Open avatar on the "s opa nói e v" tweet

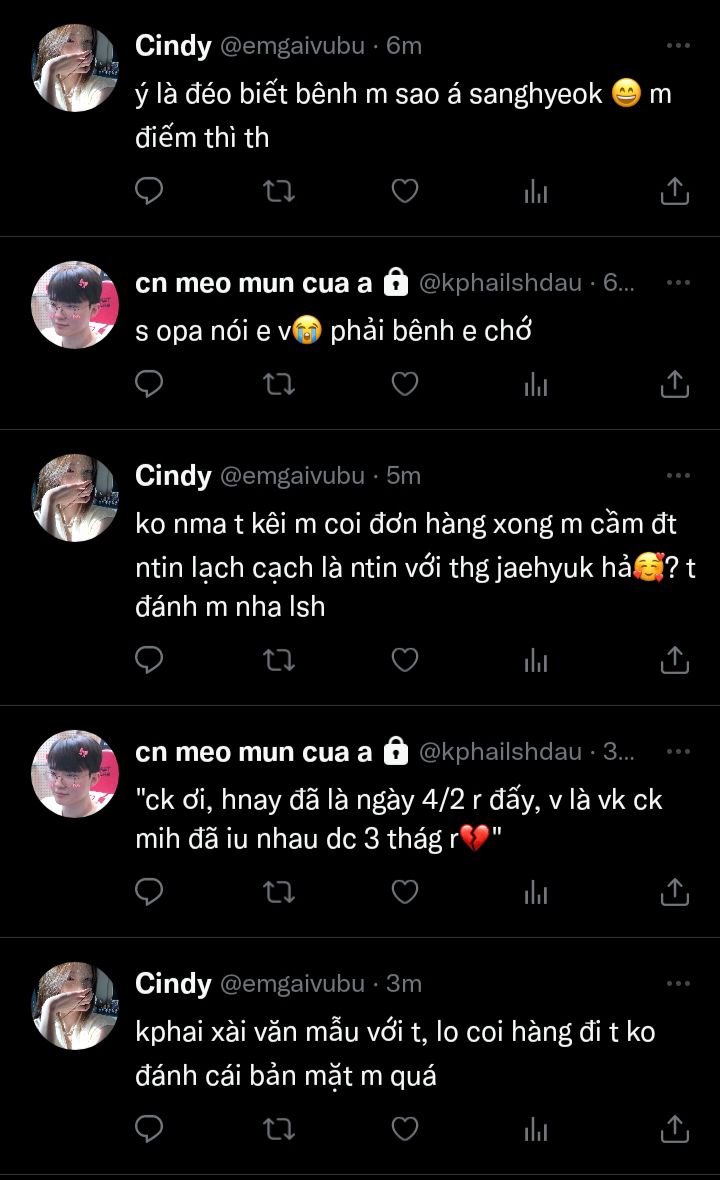[x=75, y=305]
